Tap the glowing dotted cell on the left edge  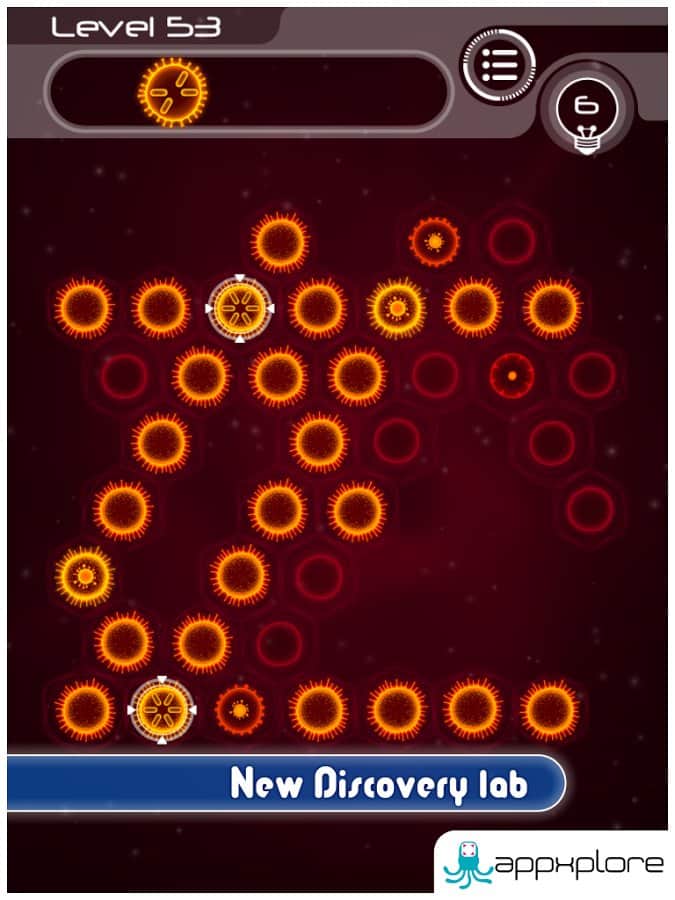click(x=85, y=576)
